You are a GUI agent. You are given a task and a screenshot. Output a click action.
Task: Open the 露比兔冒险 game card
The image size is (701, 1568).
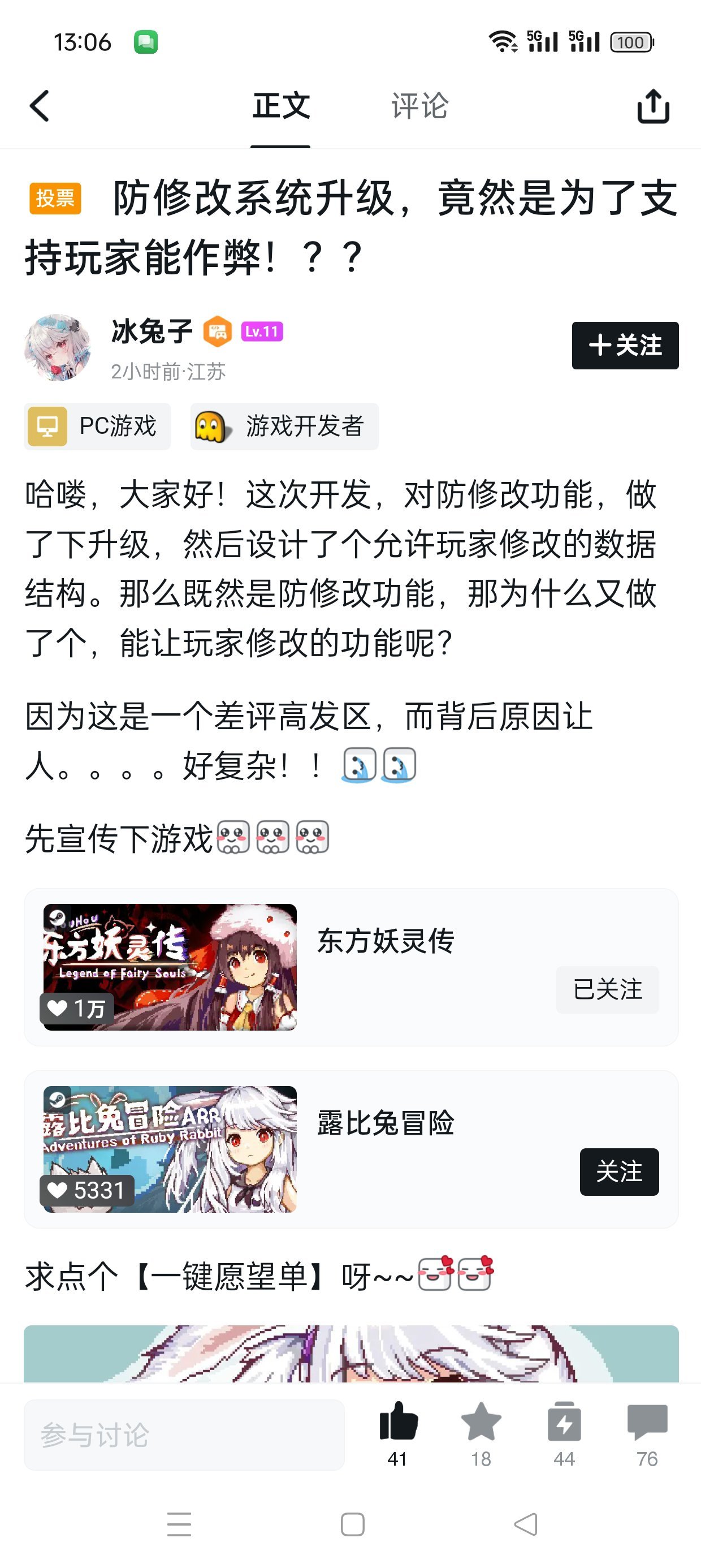tap(351, 1149)
